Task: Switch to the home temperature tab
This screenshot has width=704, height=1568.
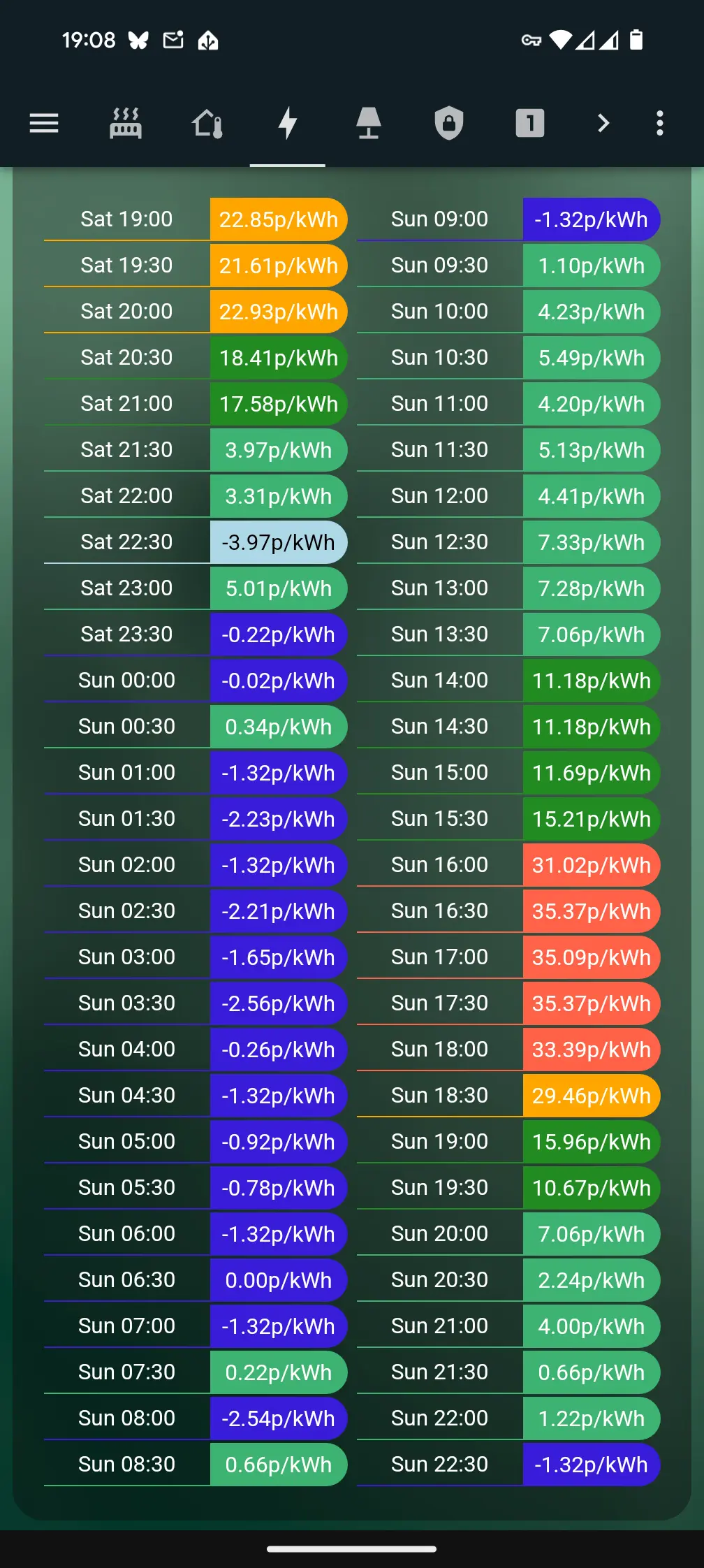Action: pyautogui.click(x=207, y=124)
